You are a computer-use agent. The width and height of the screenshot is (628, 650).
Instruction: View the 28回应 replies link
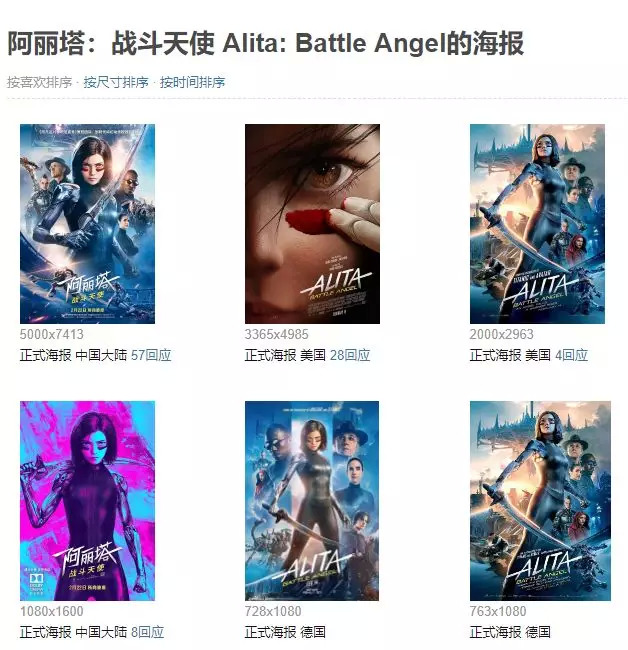pos(350,355)
